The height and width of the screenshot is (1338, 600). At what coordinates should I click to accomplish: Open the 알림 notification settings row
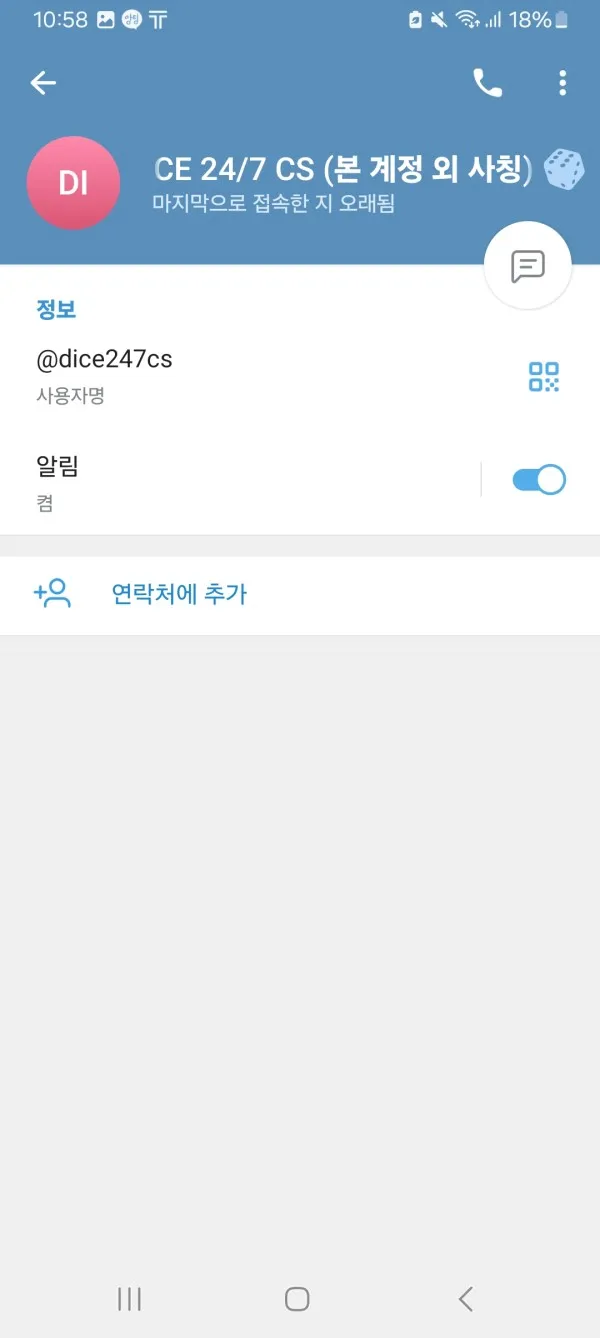[x=240, y=481]
